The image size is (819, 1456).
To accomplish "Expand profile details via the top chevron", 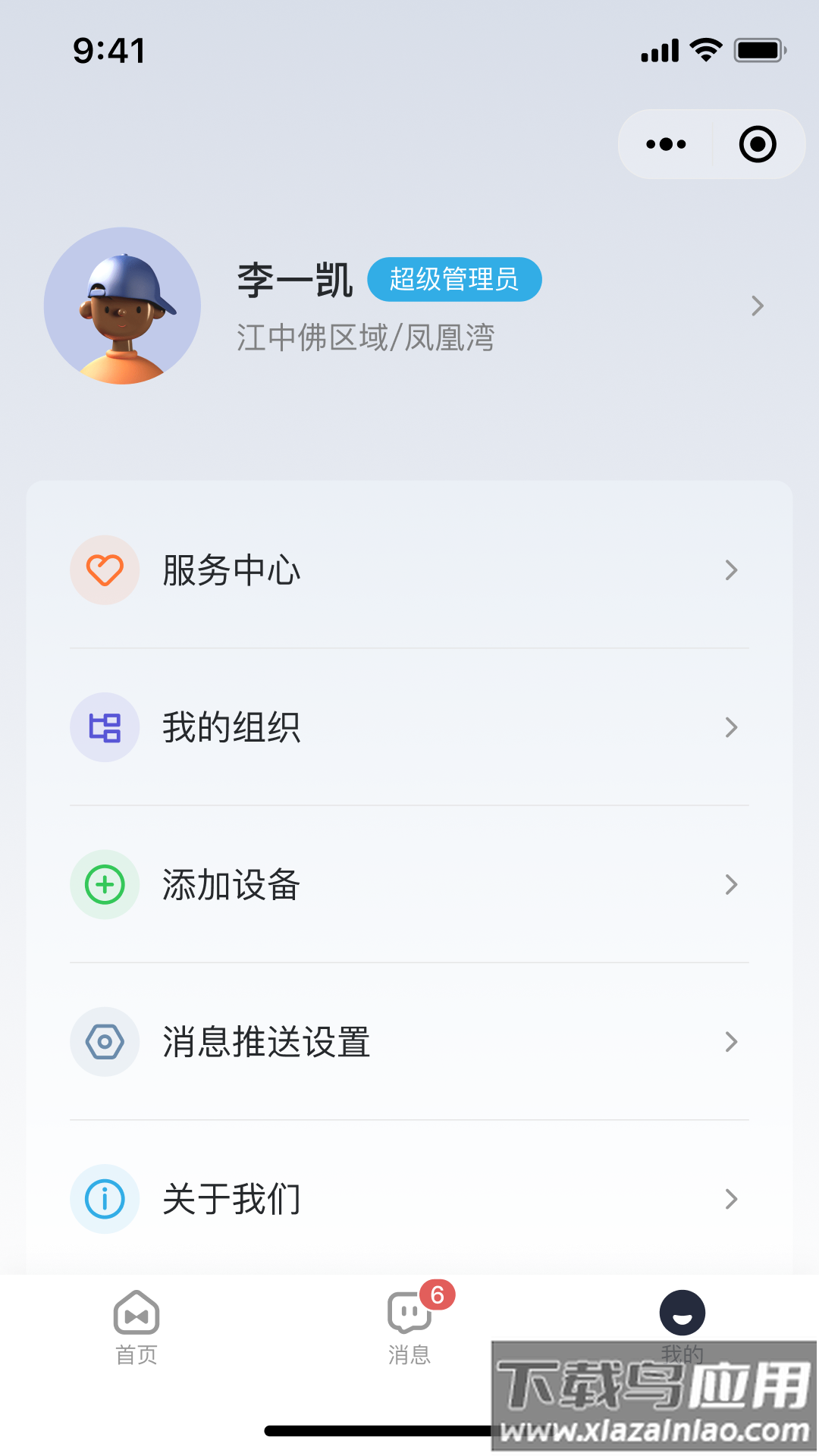I will (x=757, y=306).
